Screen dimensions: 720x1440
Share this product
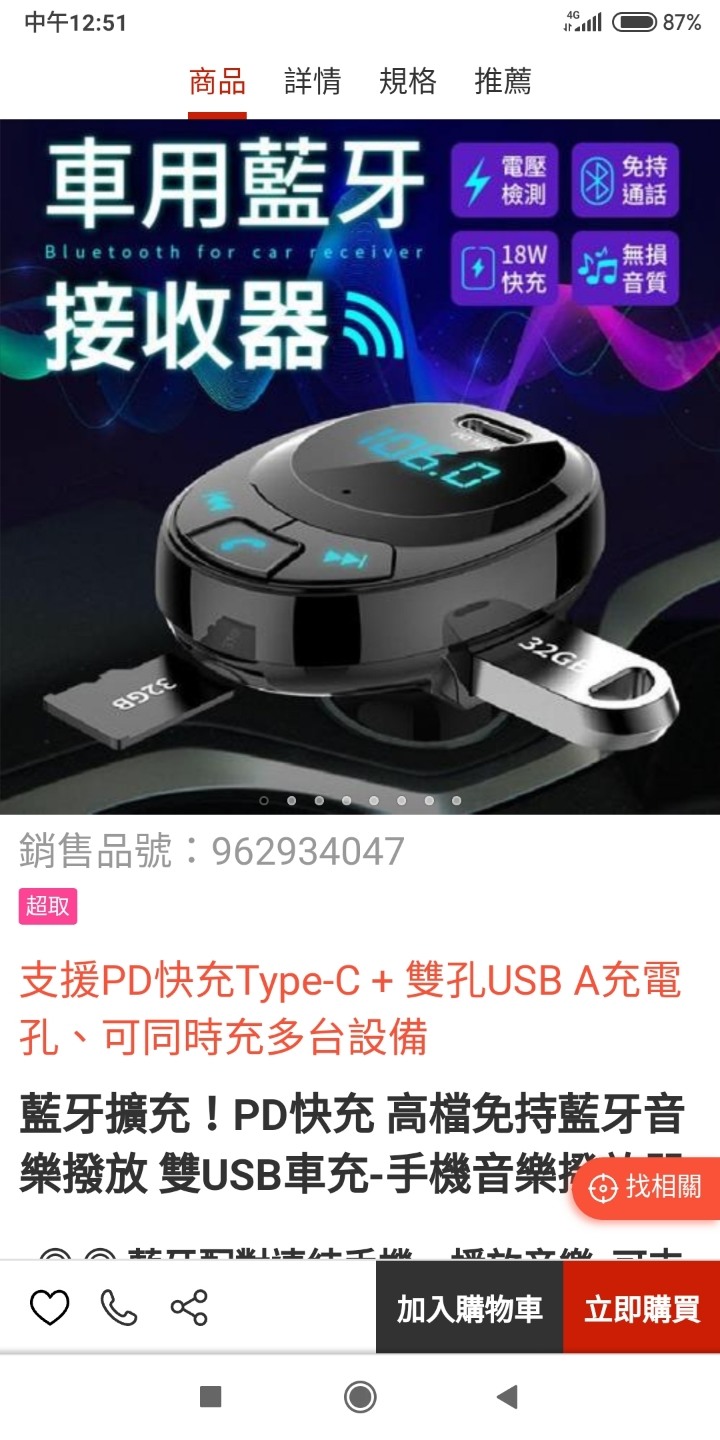pos(189,1308)
